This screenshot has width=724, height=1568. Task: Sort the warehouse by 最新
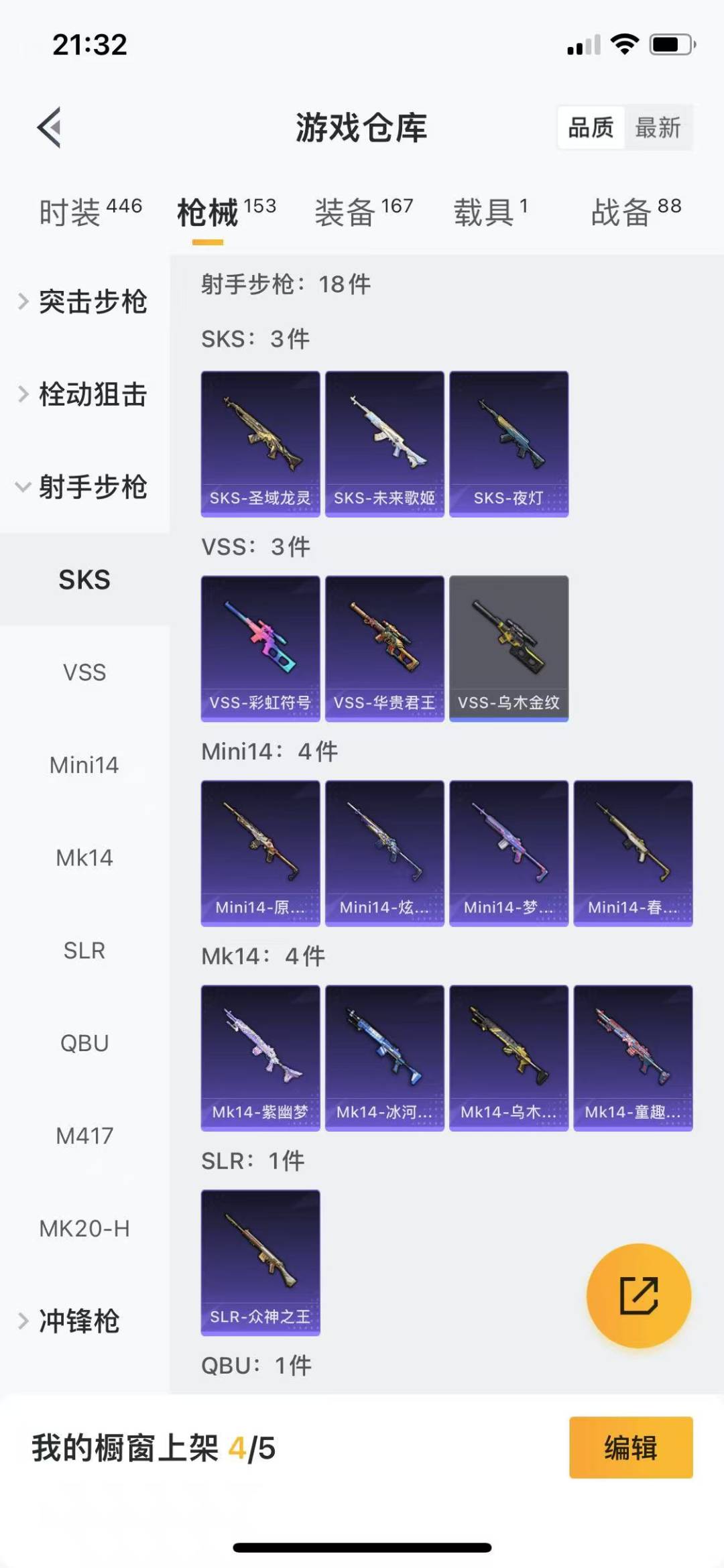[658, 127]
